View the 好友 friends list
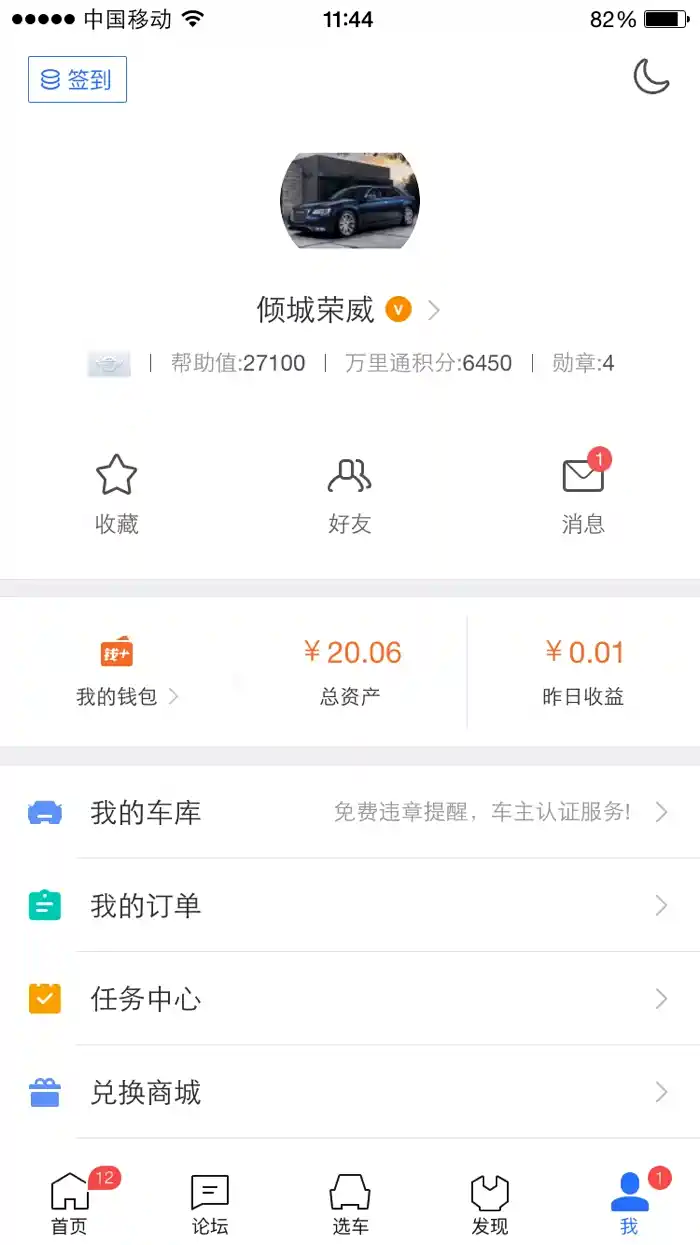The height and width of the screenshot is (1245, 700). (350, 495)
